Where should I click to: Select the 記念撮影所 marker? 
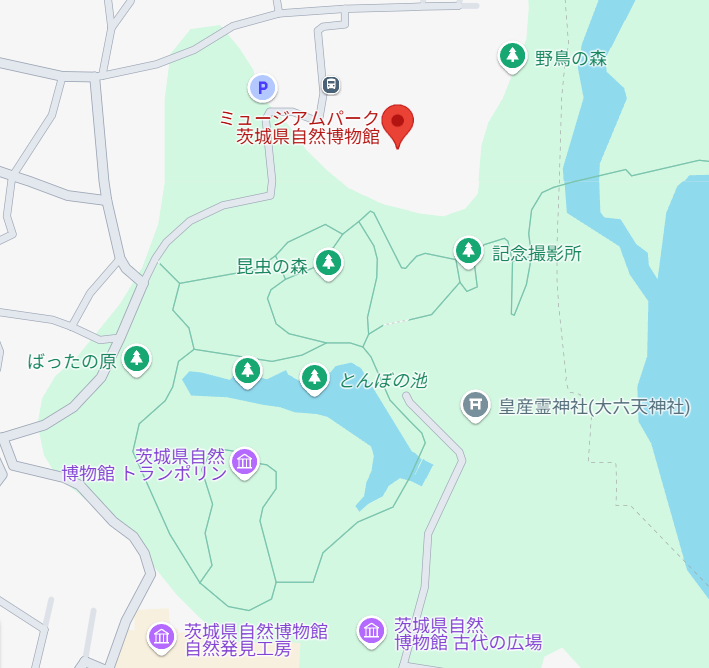(x=468, y=251)
